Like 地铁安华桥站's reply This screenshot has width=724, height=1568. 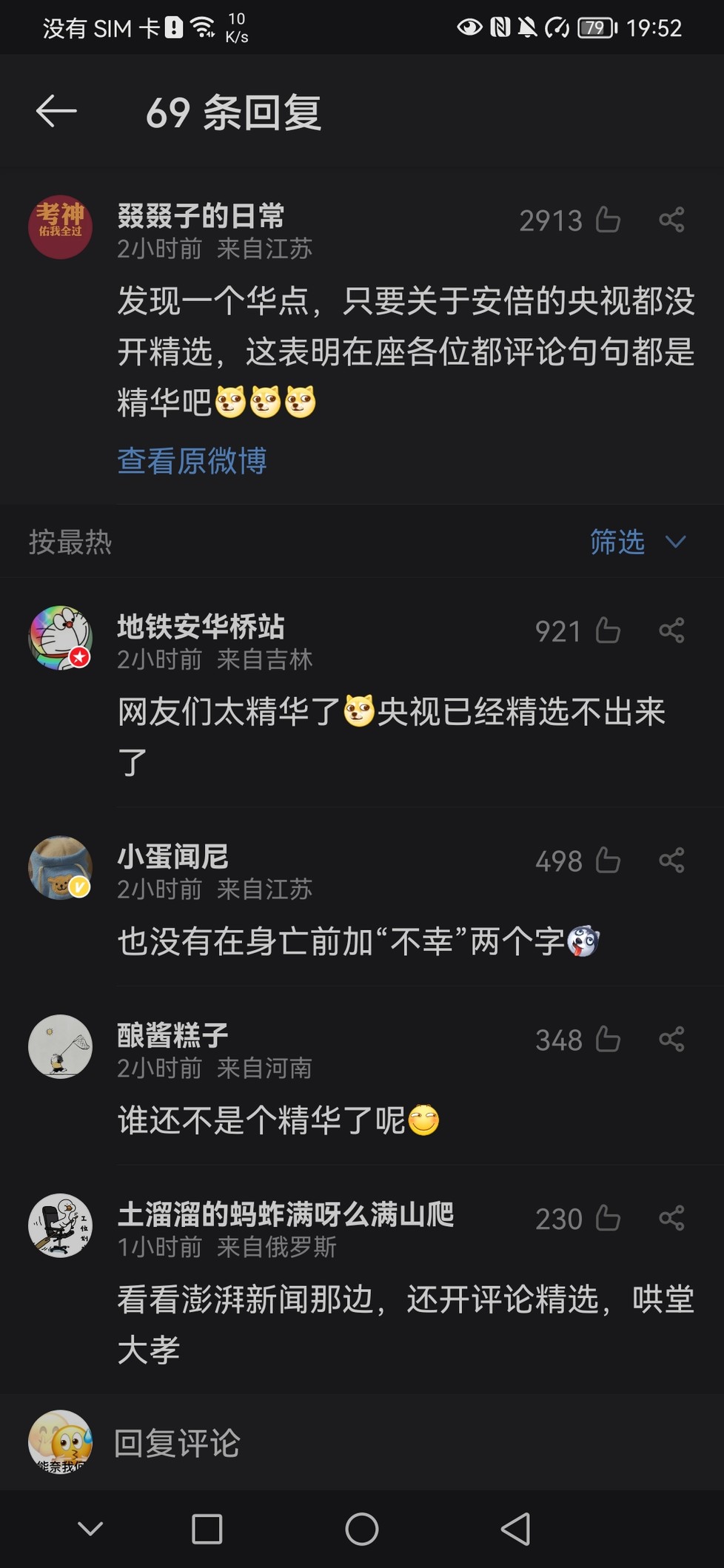[608, 630]
